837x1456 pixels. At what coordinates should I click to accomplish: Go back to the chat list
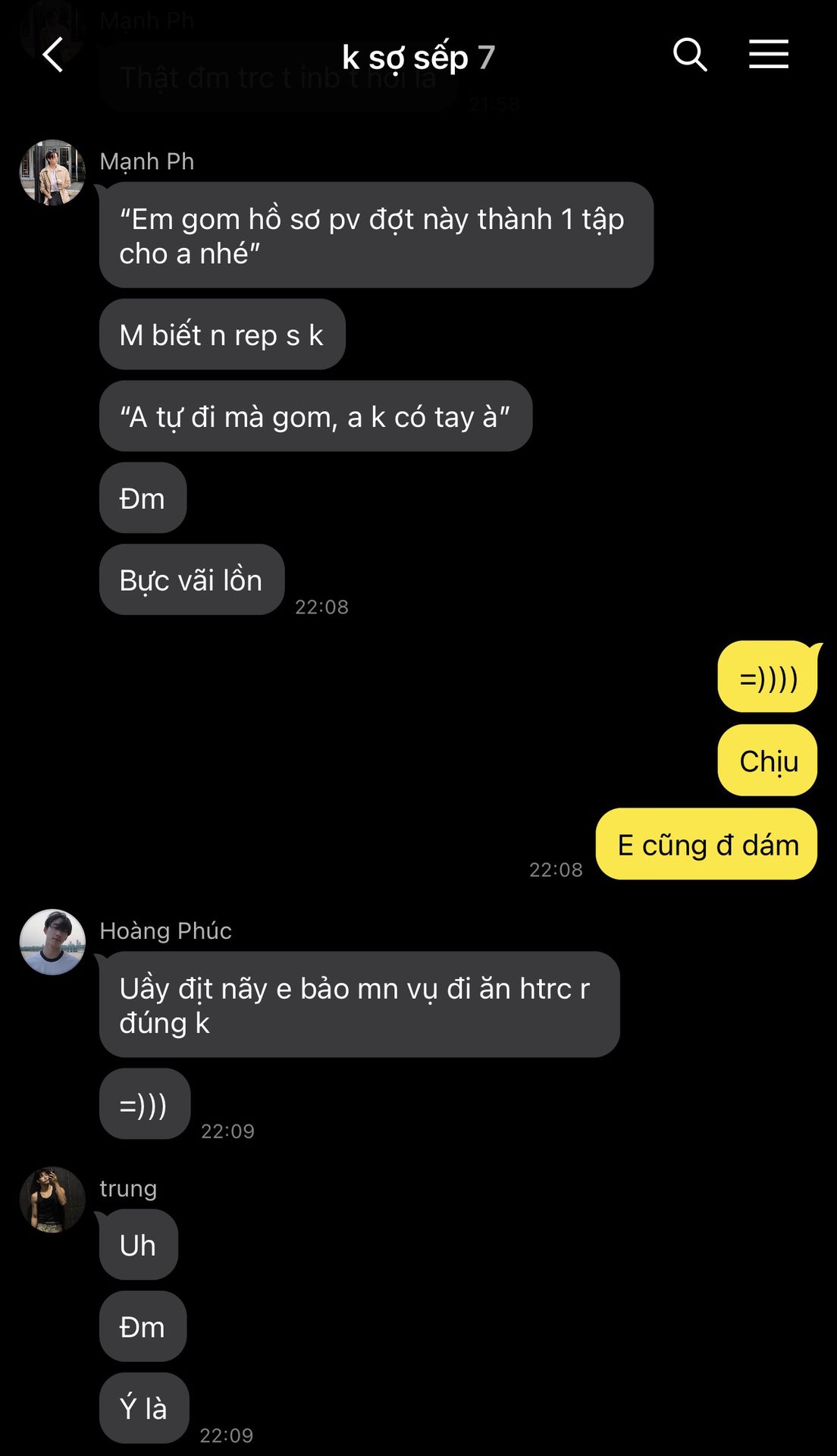[52, 55]
